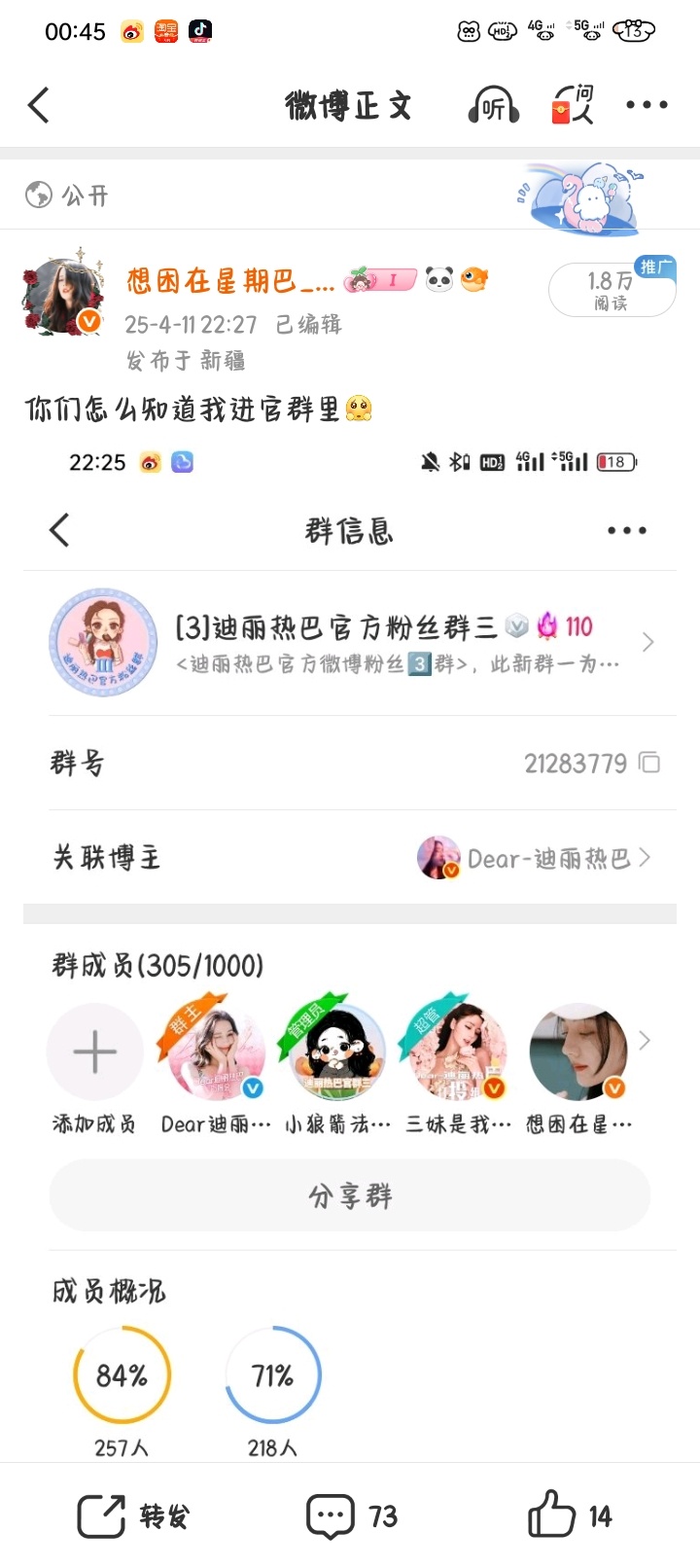Screen dimensions: 700x1568
Task: Tap the 84% member ring chart
Action: pos(122,1375)
